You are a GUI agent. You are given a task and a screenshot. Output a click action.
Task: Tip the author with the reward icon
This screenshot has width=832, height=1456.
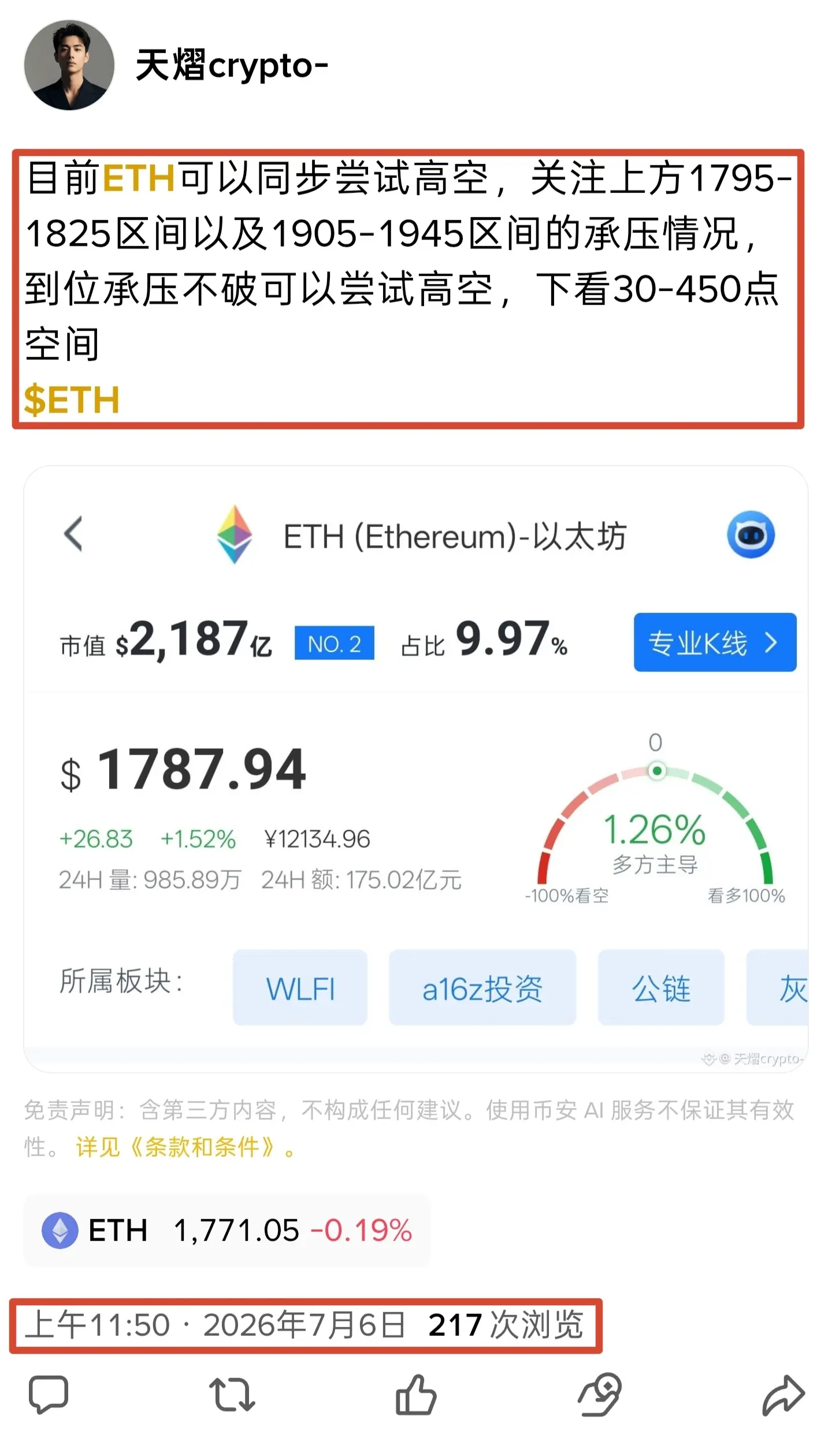(600, 1395)
